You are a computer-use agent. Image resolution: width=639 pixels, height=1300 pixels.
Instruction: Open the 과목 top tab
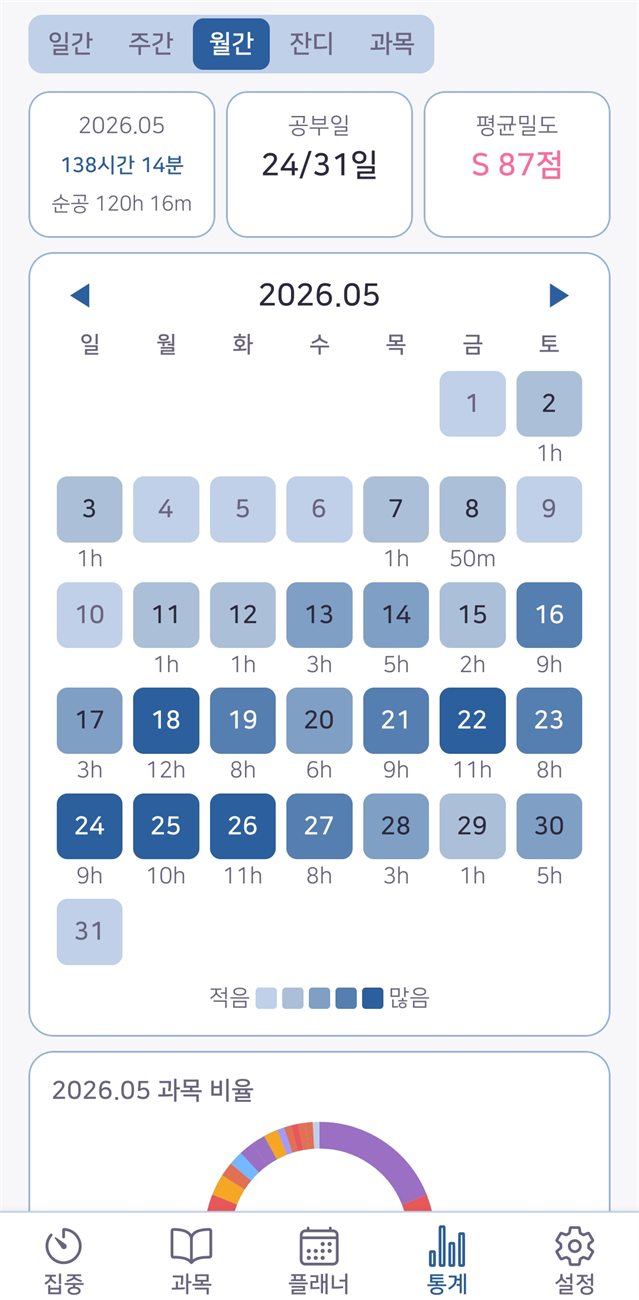391,44
